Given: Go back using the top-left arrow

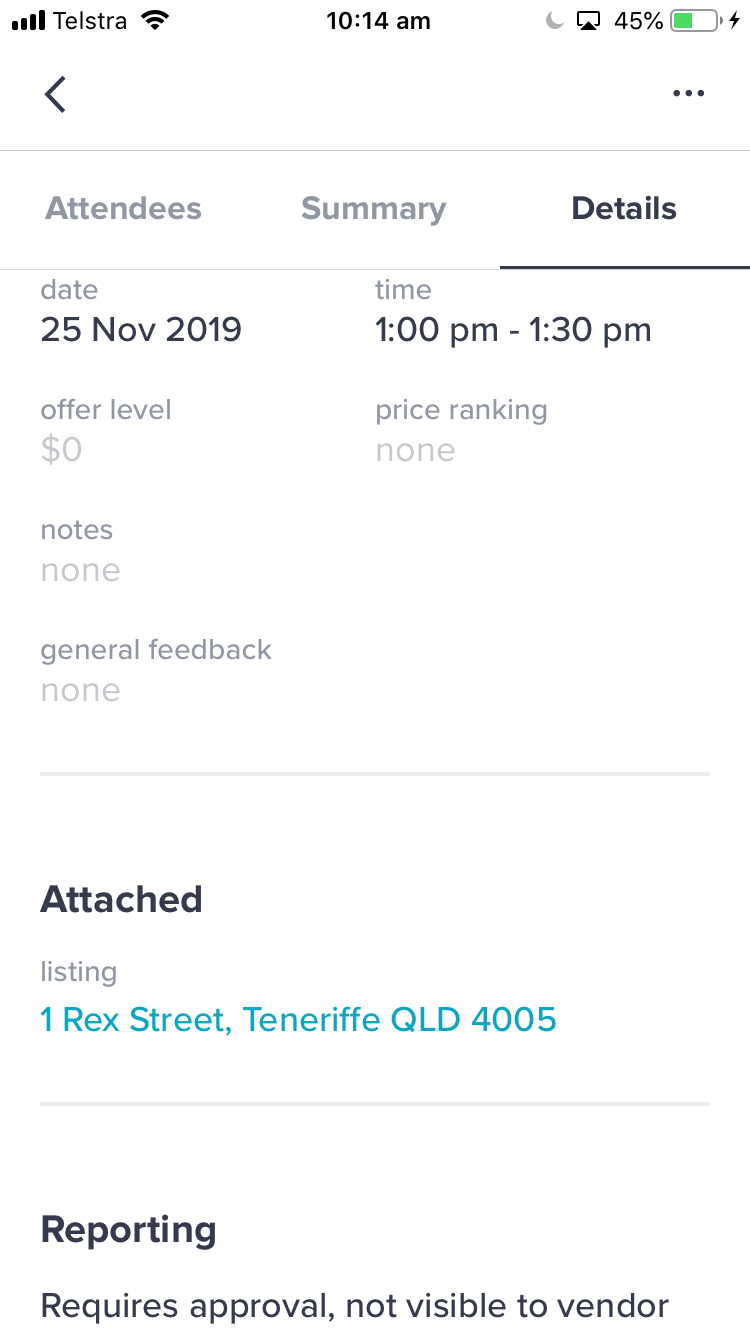Looking at the screenshot, I should tap(55, 95).
